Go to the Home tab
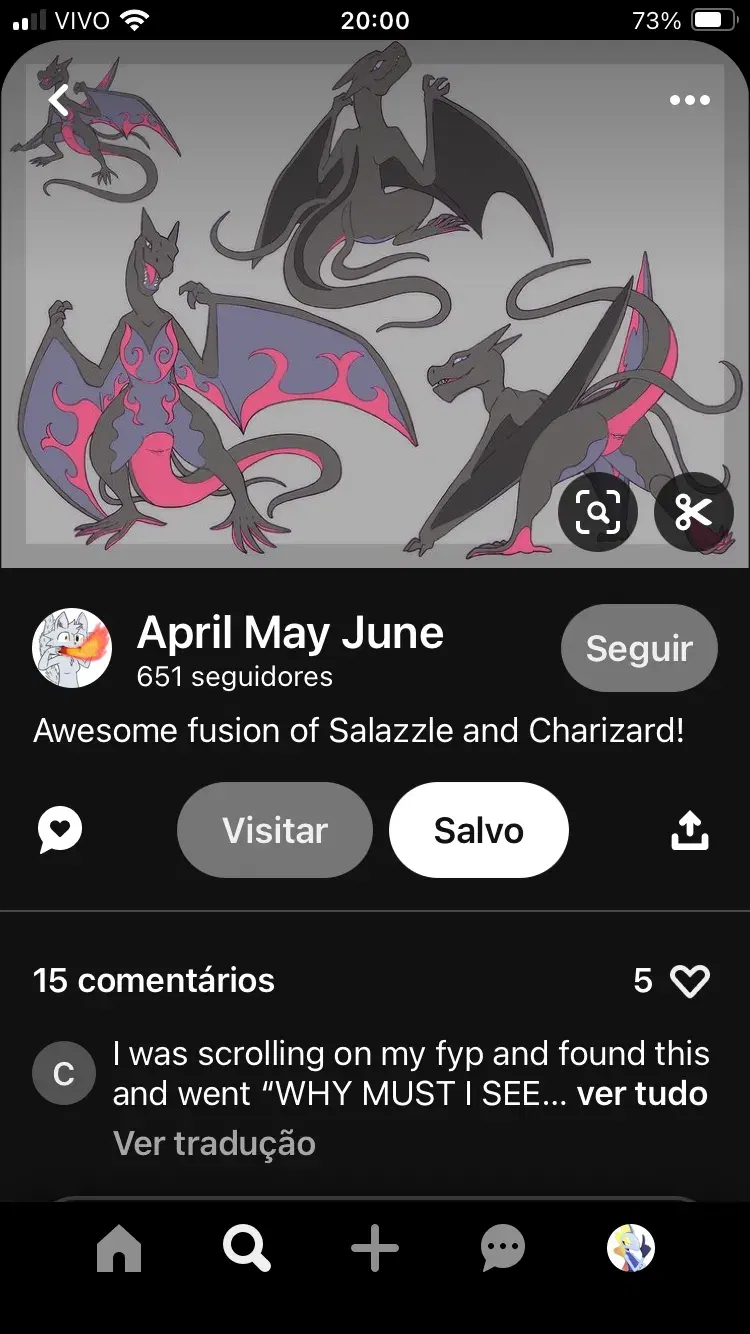The image size is (750, 1334). pos(119,1249)
